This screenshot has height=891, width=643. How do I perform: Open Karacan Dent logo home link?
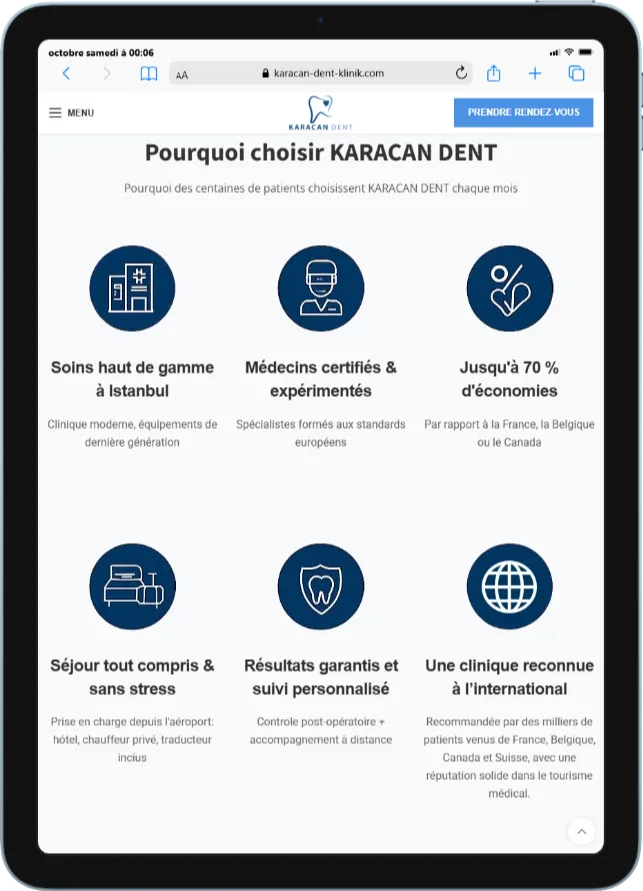click(x=321, y=113)
